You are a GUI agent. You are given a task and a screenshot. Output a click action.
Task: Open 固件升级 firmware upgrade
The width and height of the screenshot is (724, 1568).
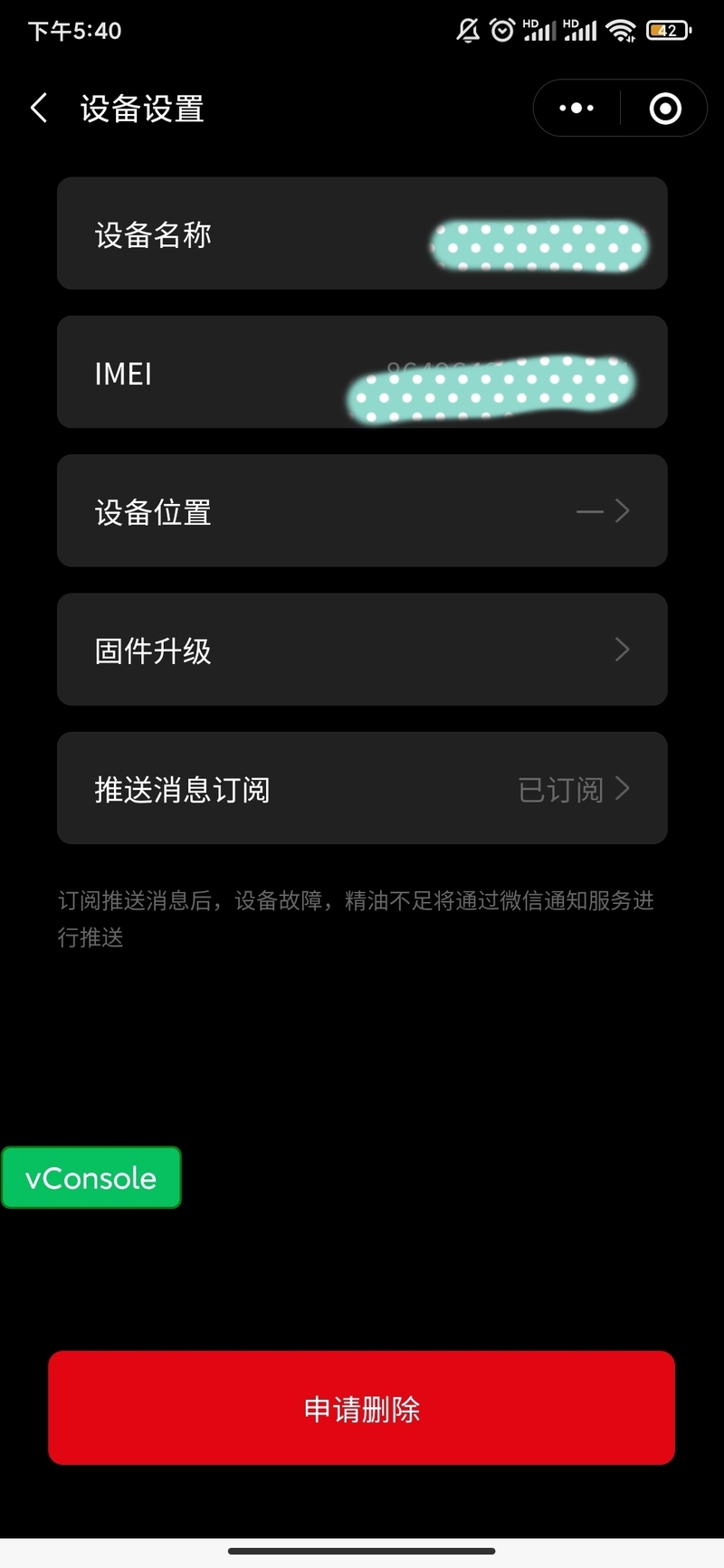(x=362, y=650)
